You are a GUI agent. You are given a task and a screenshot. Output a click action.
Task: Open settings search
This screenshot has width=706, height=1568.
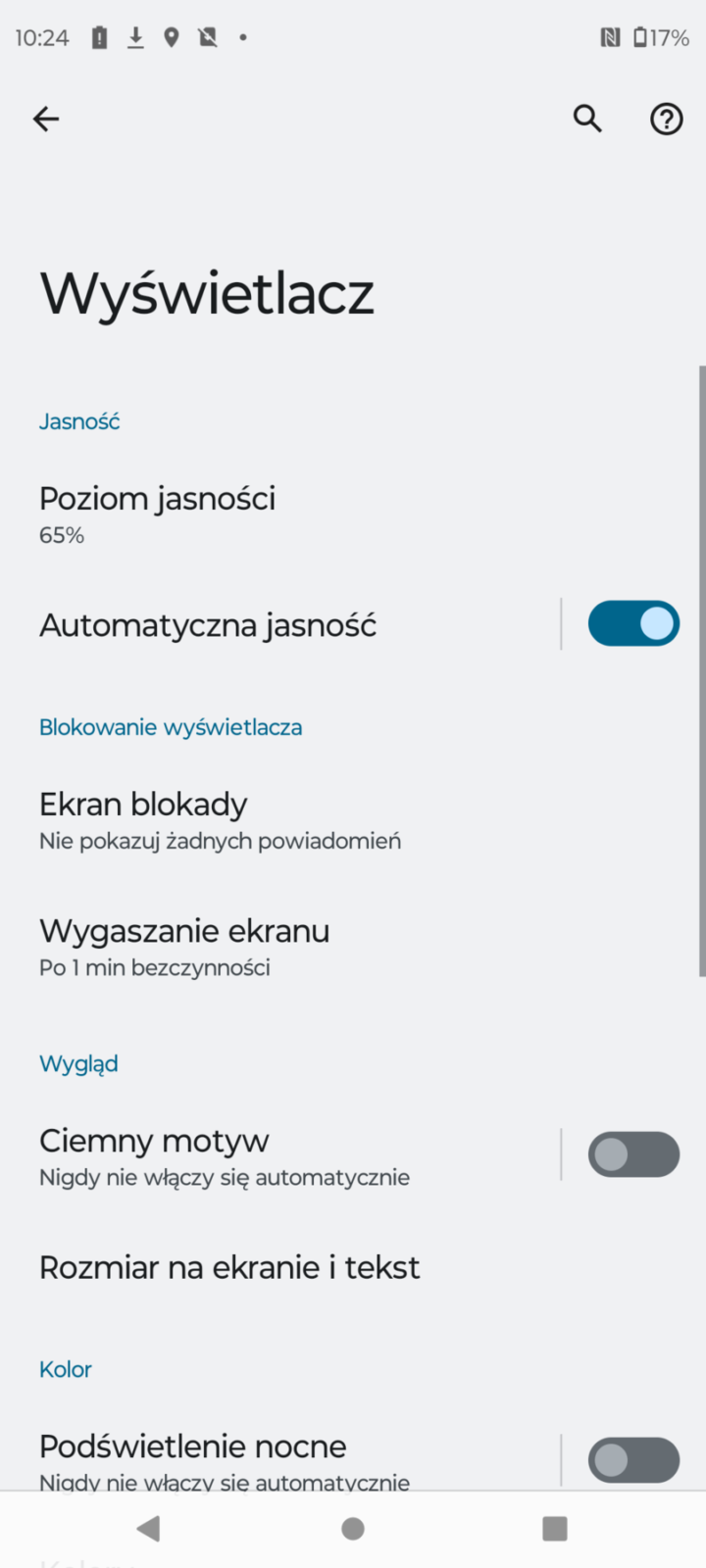(x=587, y=120)
